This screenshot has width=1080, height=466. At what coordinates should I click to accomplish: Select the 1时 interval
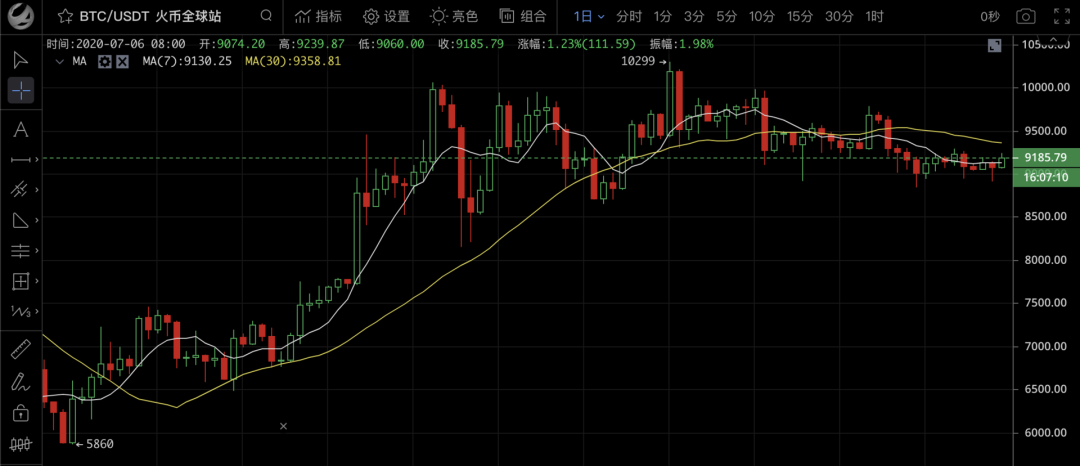[x=874, y=17]
